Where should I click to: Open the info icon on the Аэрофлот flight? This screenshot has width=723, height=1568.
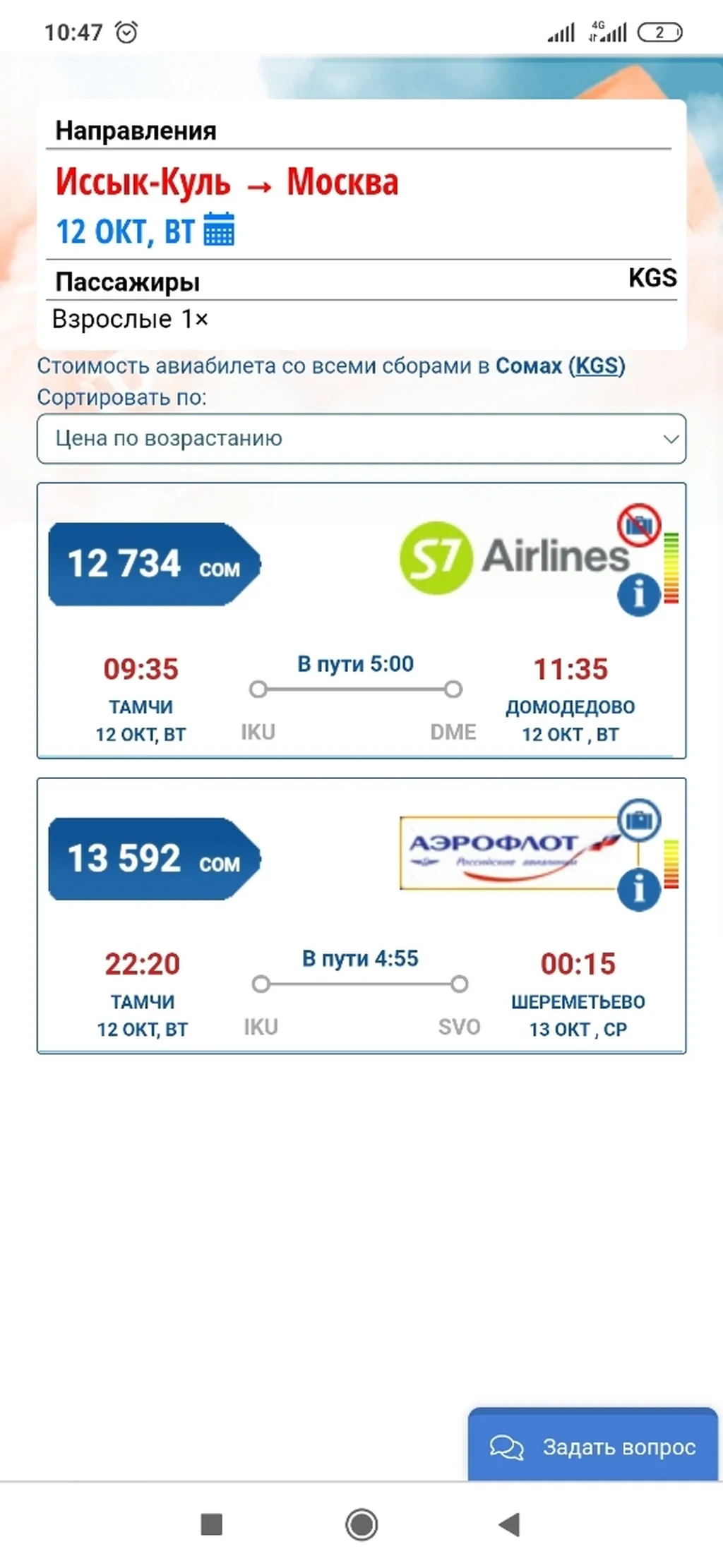[639, 889]
